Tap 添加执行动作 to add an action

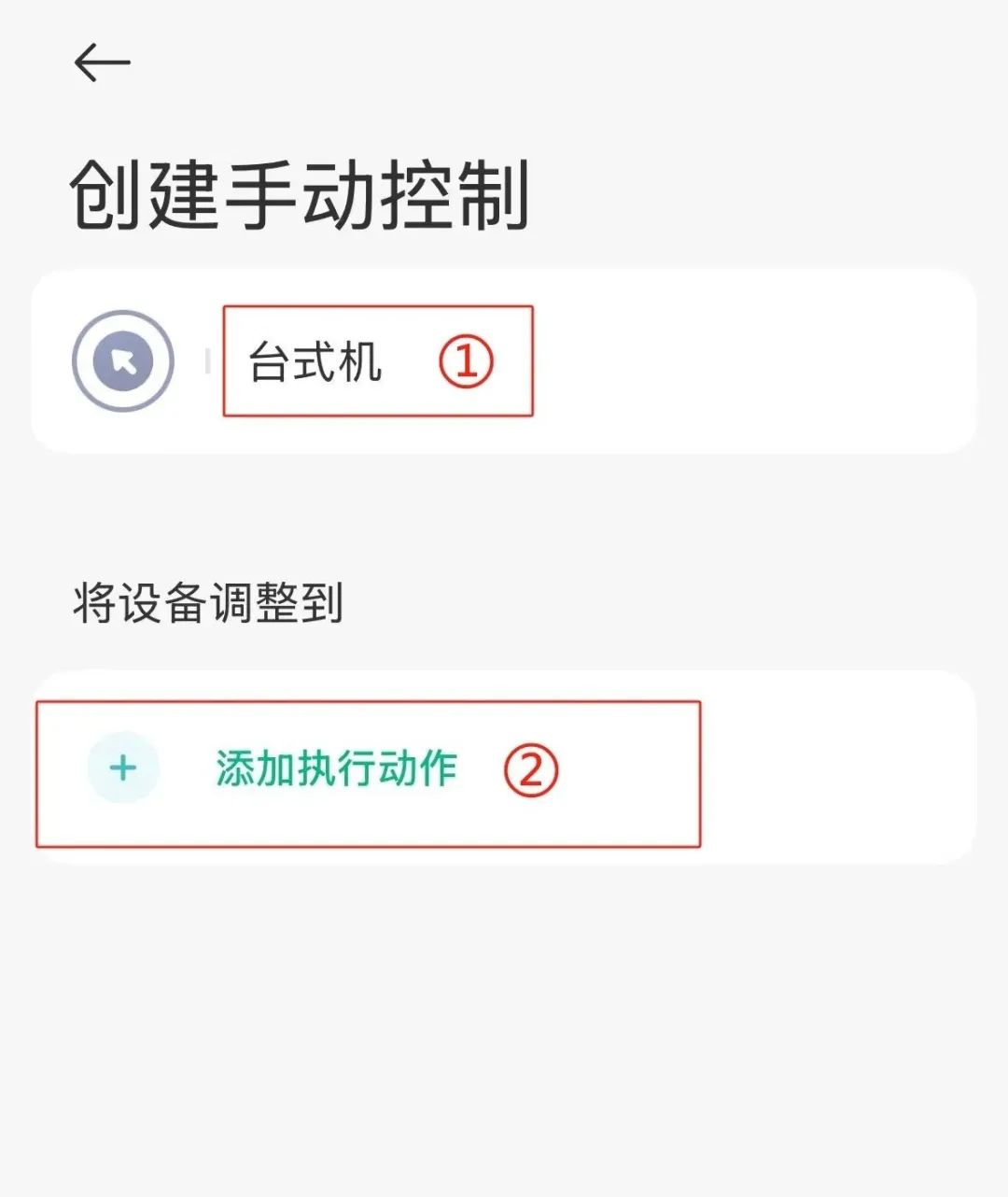pos(336,769)
